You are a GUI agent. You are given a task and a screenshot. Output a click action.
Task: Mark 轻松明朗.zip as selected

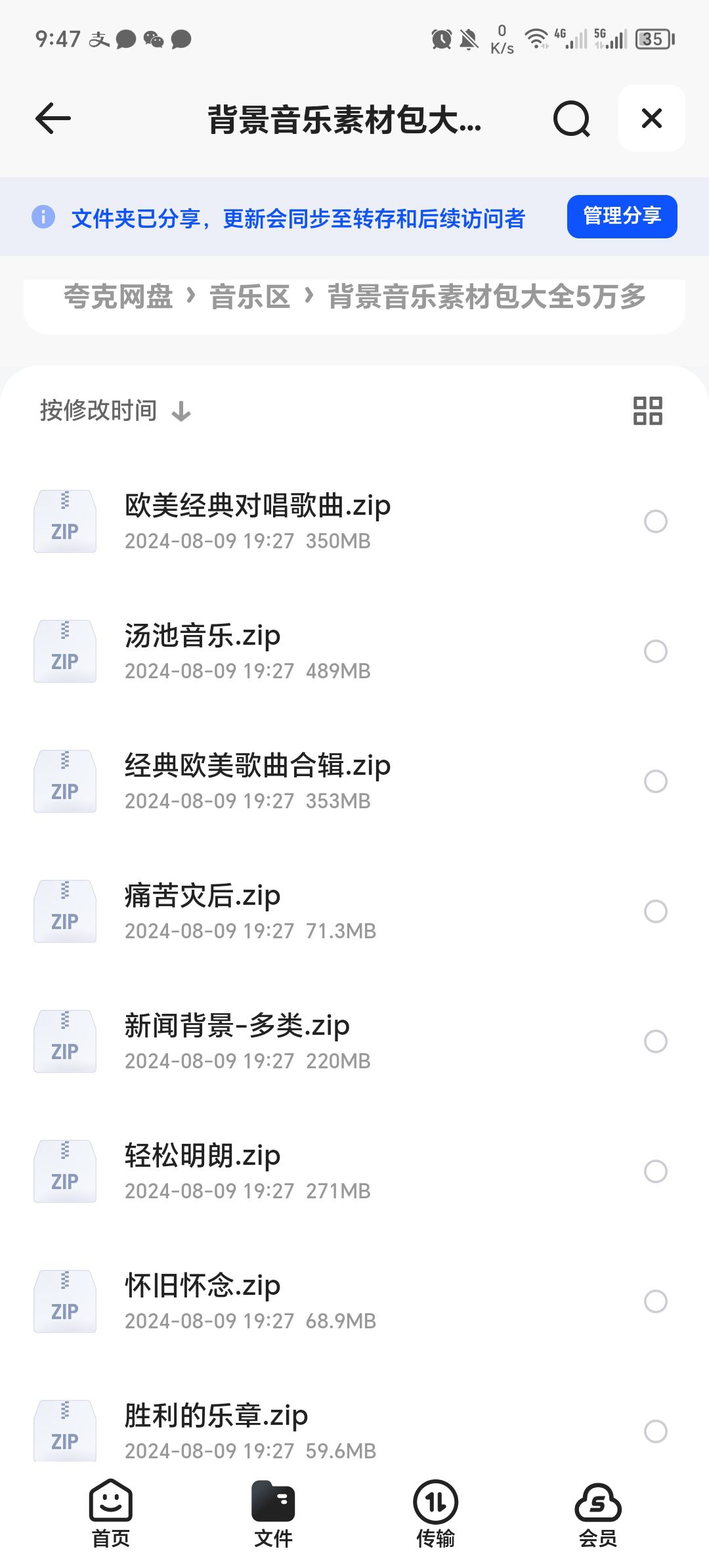655,1171
